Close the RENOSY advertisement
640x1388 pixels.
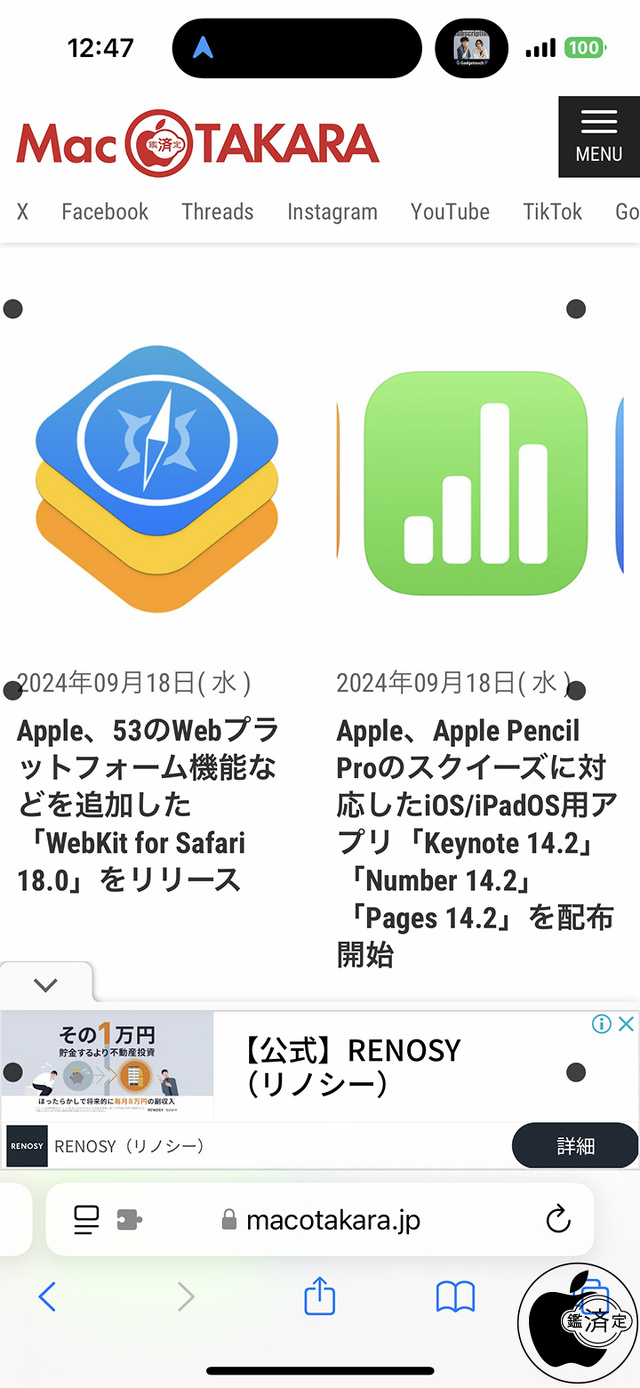(x=626, y=1024)
